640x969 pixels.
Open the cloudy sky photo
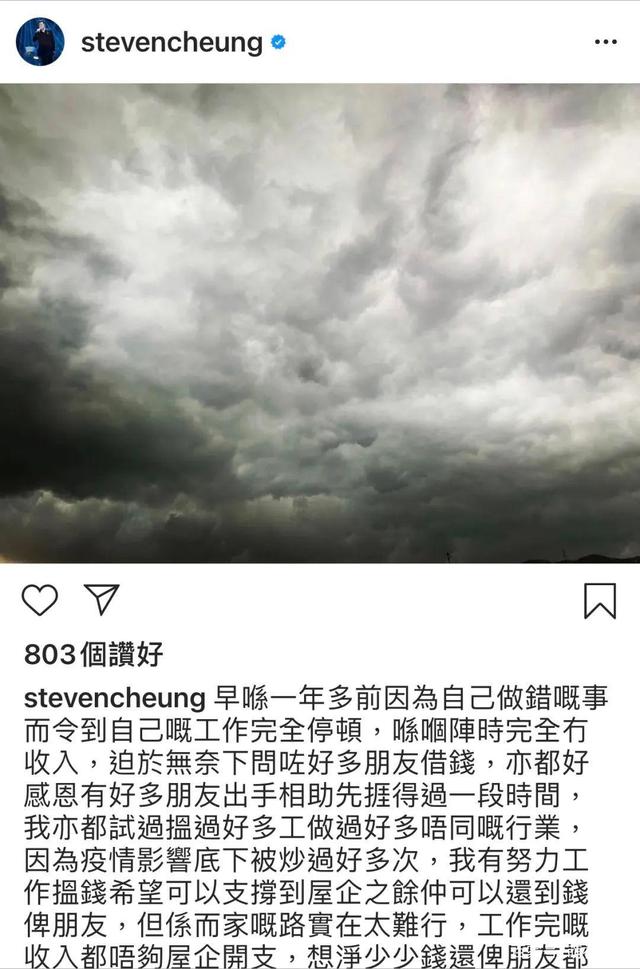pos(320,322)
